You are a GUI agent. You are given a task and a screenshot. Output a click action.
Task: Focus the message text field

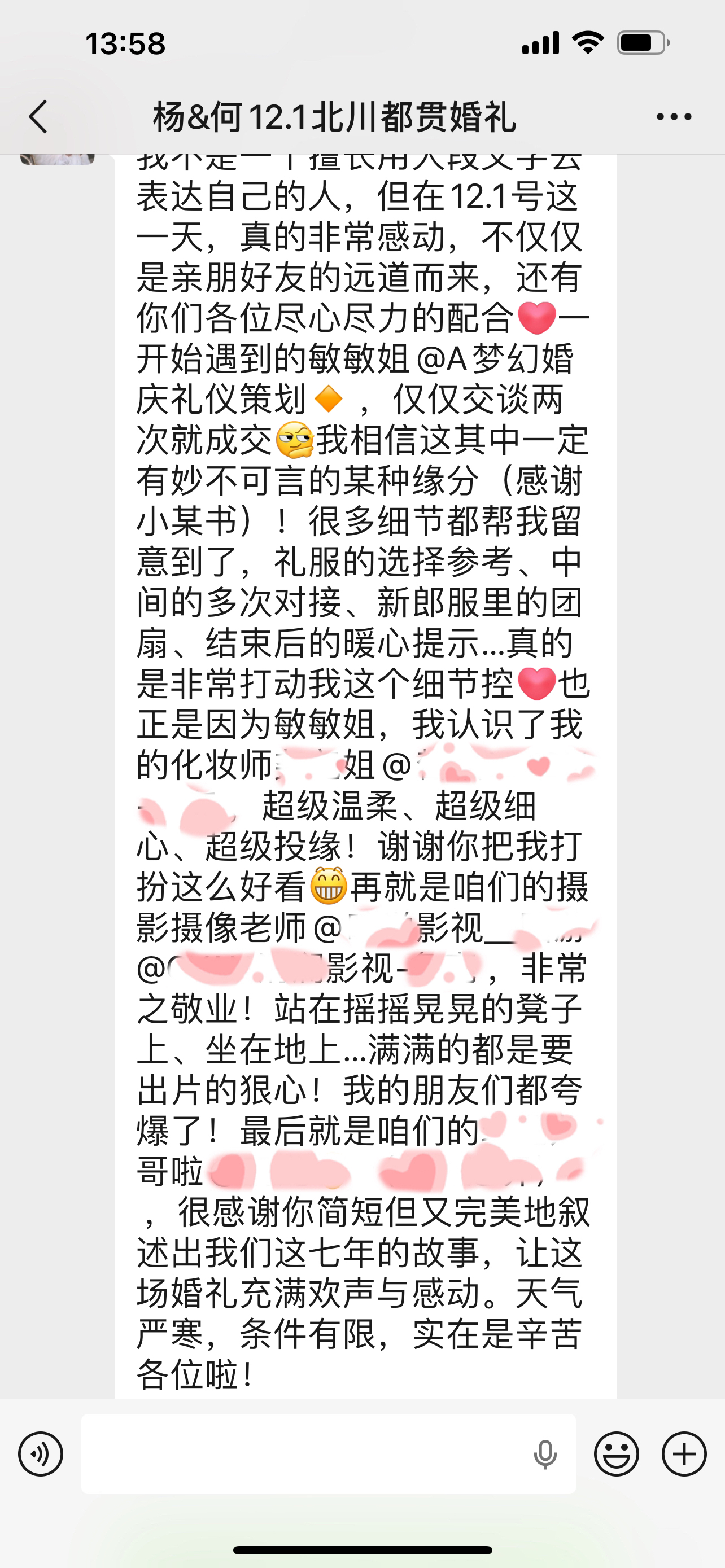click(x=304, y=1454)
